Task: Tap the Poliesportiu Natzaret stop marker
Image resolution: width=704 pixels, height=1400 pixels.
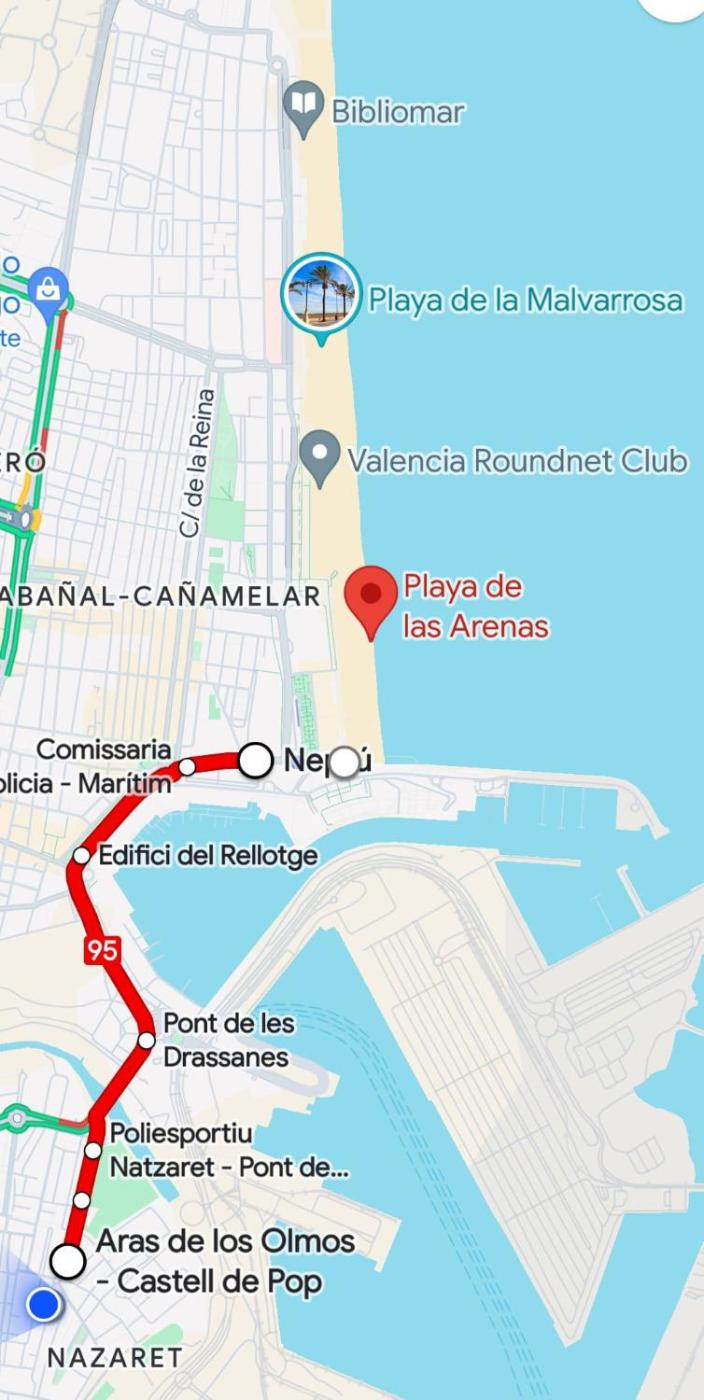Action: click(x=93, y=1150)
